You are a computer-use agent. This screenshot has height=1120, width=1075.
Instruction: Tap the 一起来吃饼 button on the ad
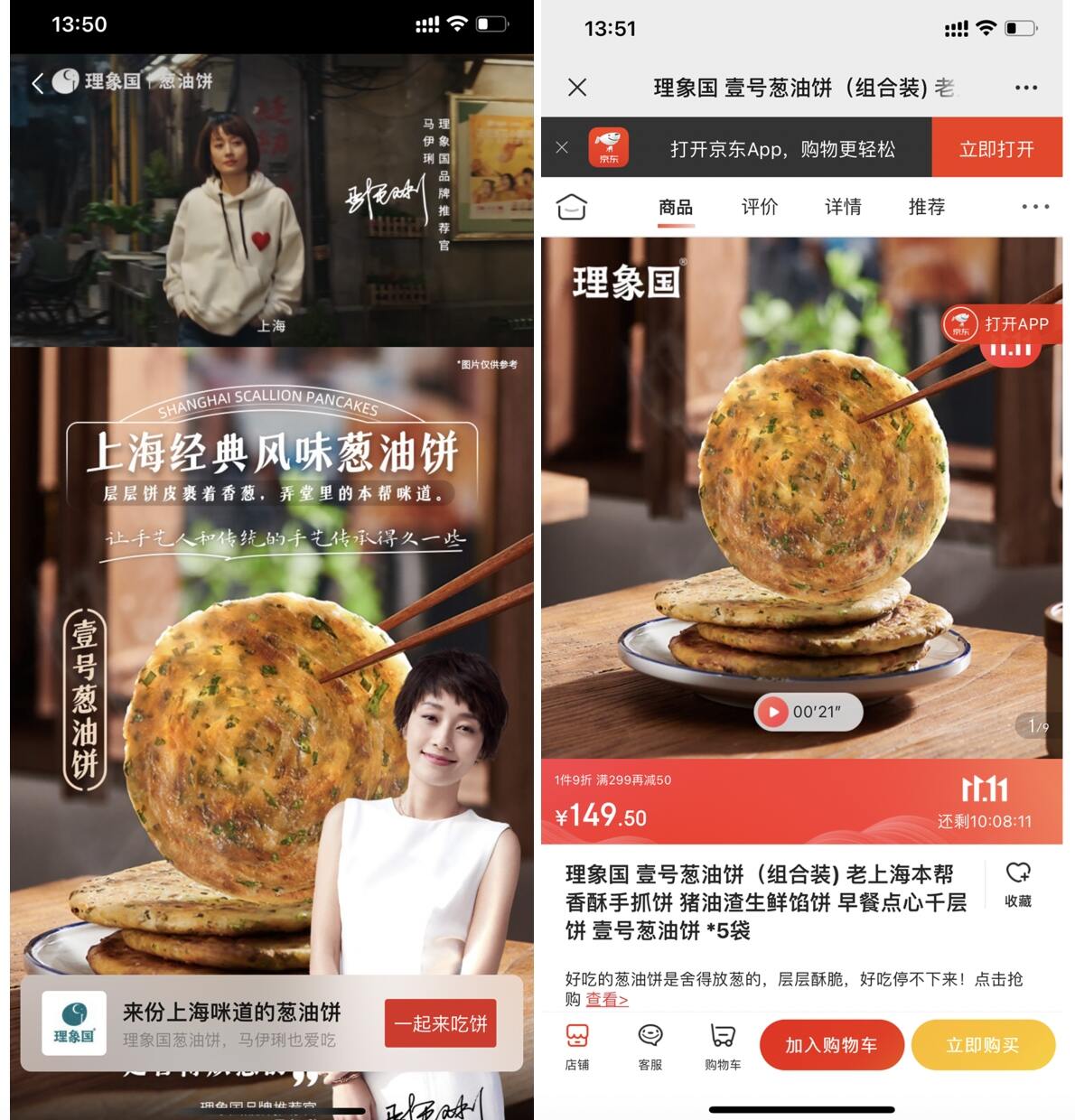[x=440, y=1023]
